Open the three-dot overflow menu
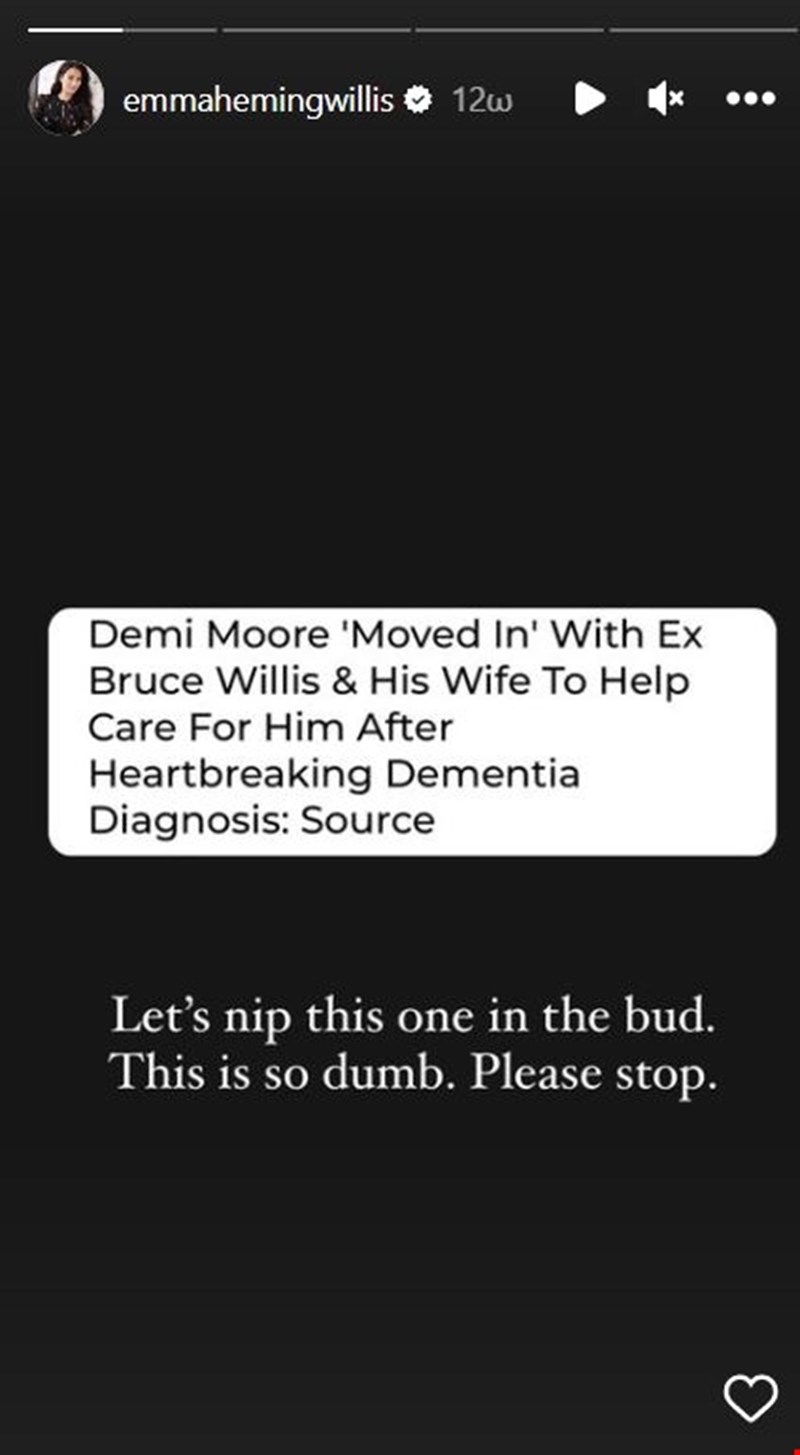 pyautogui.click(x=750, y=98)
